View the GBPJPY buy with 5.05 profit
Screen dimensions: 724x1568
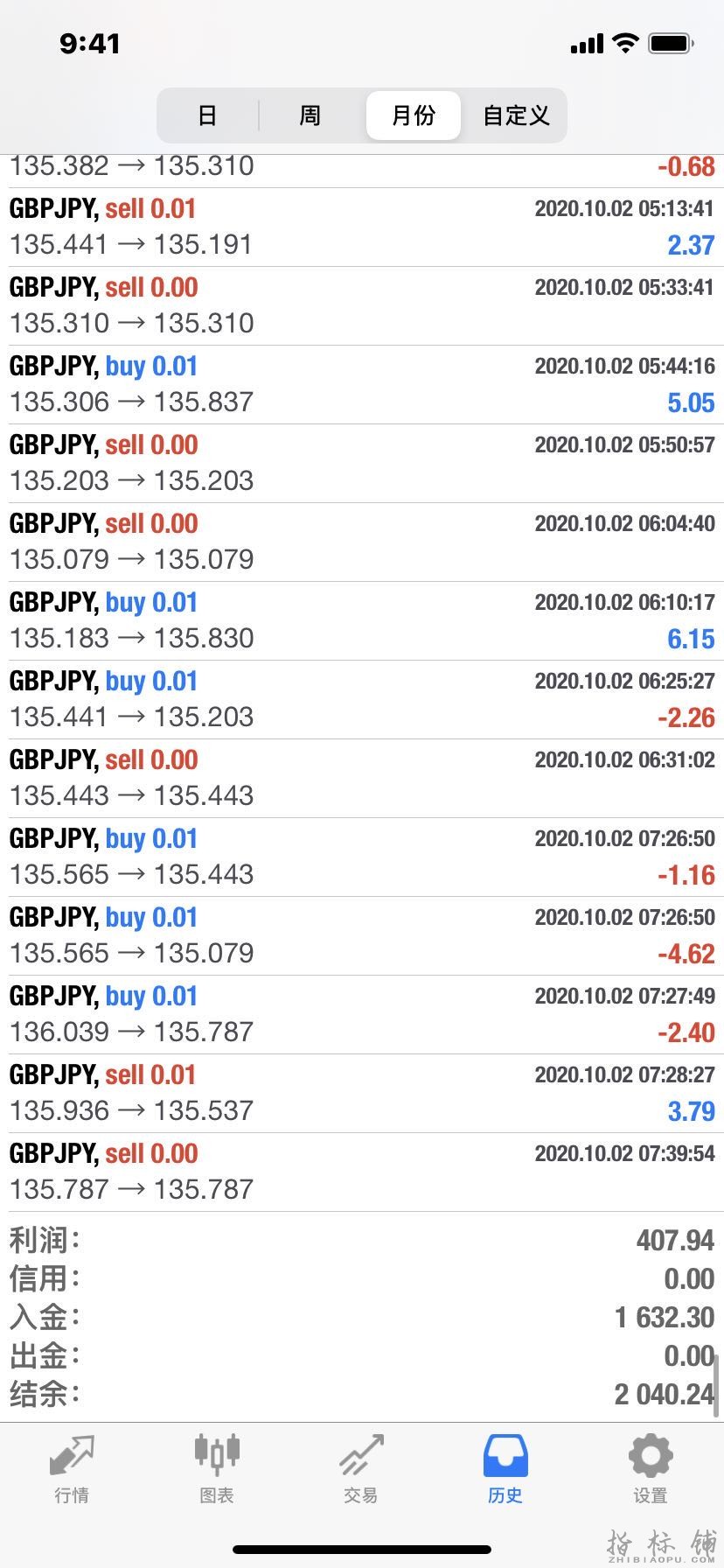pos(362,385)
